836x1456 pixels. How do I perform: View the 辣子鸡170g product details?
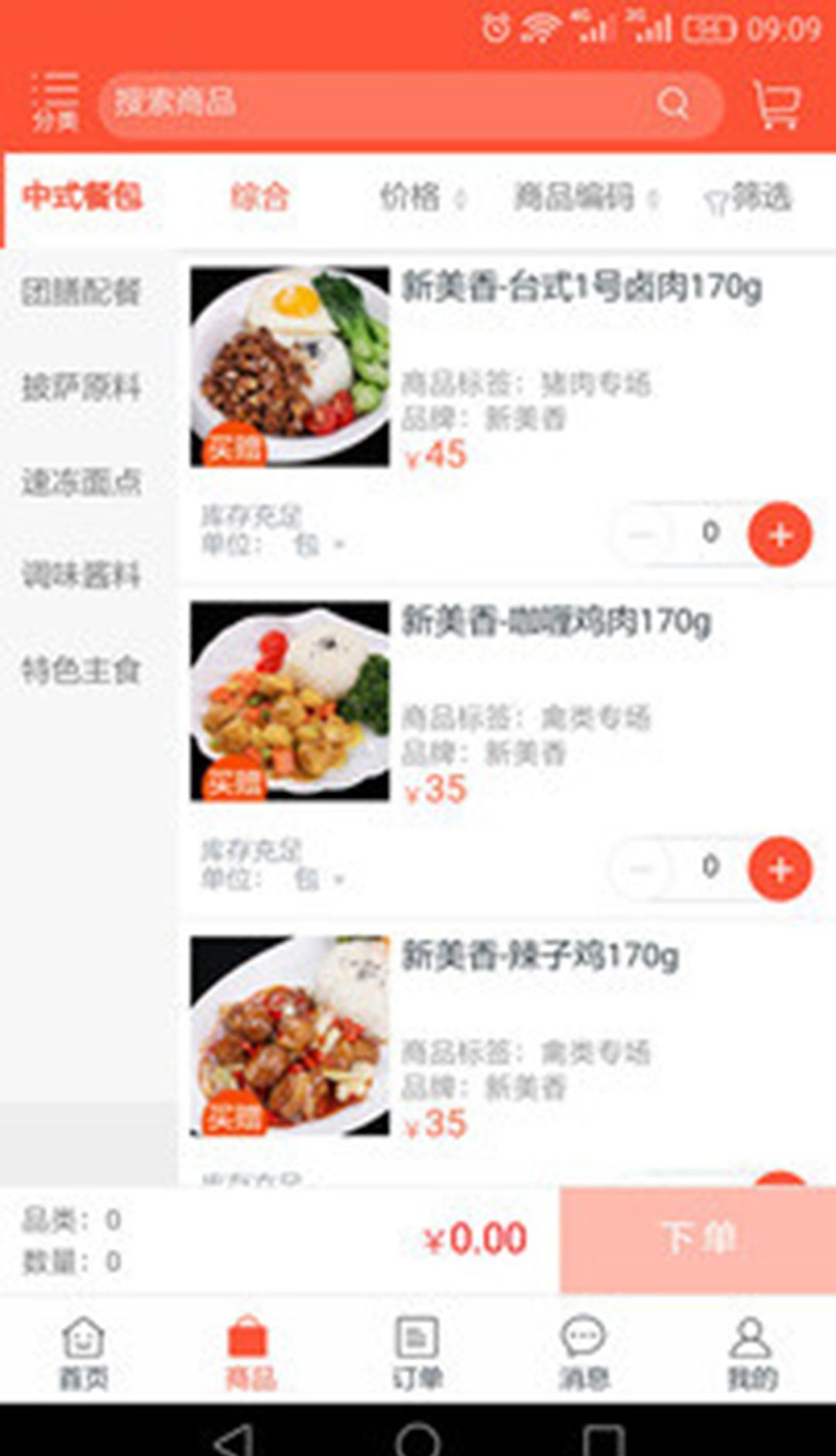click(x=539, y=956)
